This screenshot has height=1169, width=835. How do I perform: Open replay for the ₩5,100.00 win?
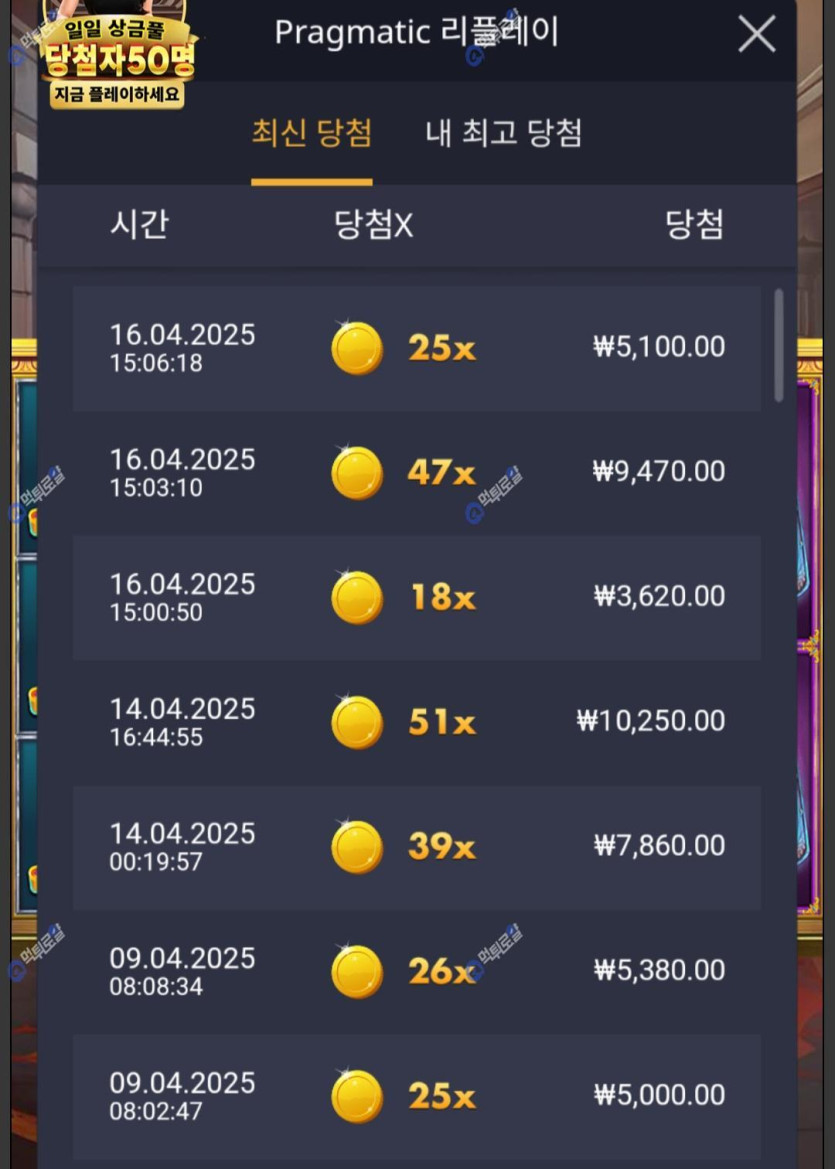pyautogui.click(x=416, y=348)
